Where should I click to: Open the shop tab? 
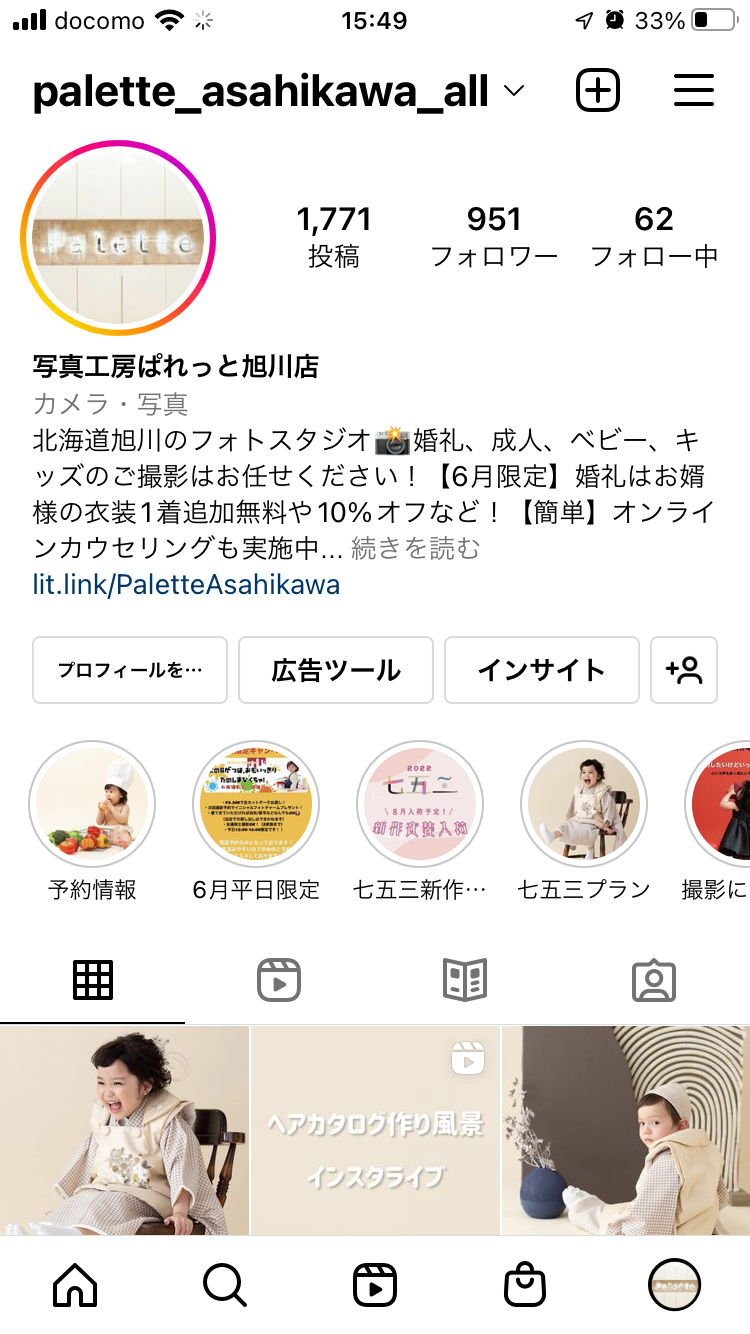pos(525,1285)
